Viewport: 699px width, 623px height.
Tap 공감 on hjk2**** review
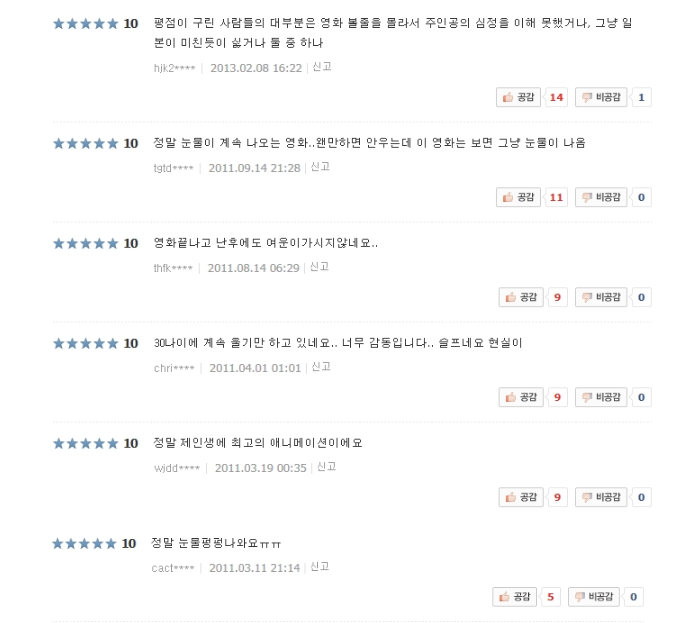[x=518, y=97]
